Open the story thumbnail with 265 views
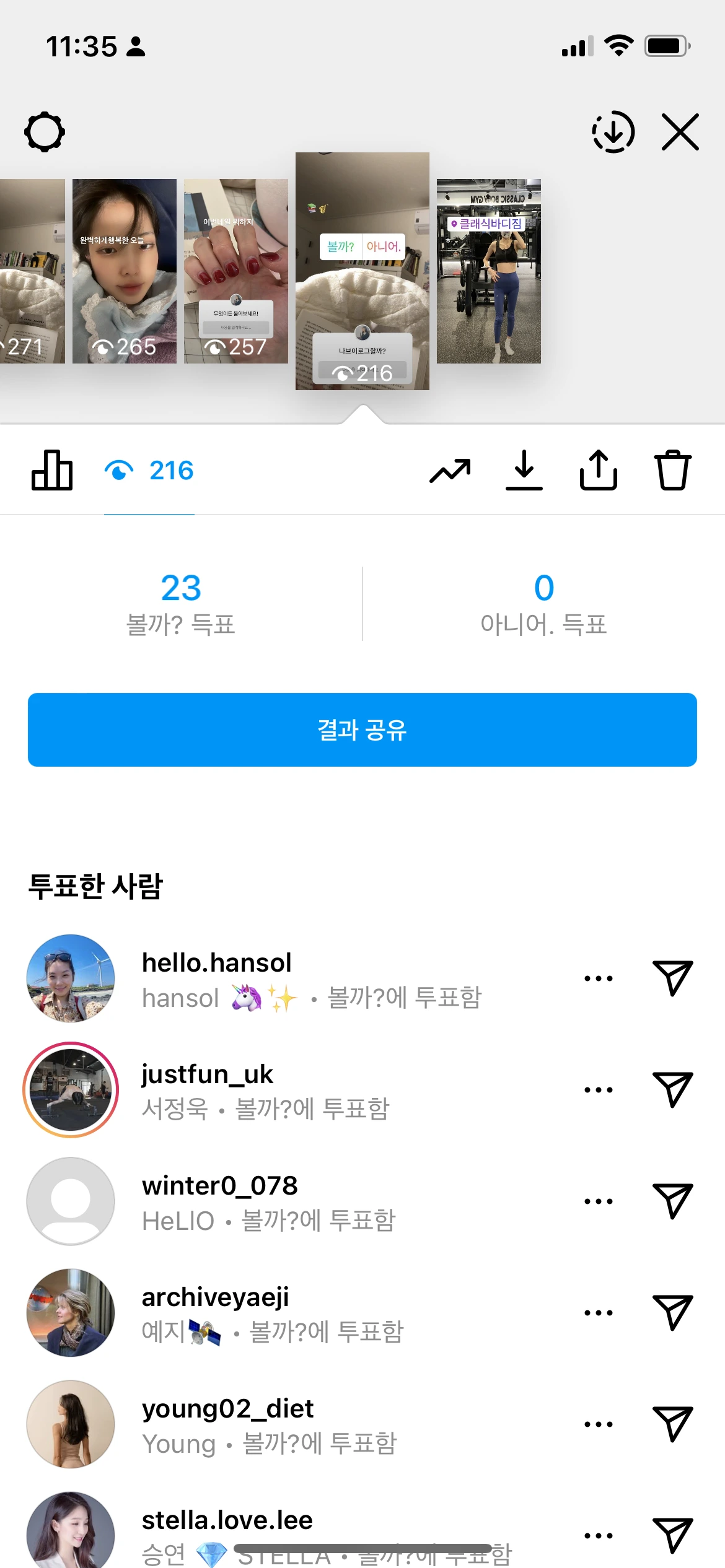 (x=125, y=271)
